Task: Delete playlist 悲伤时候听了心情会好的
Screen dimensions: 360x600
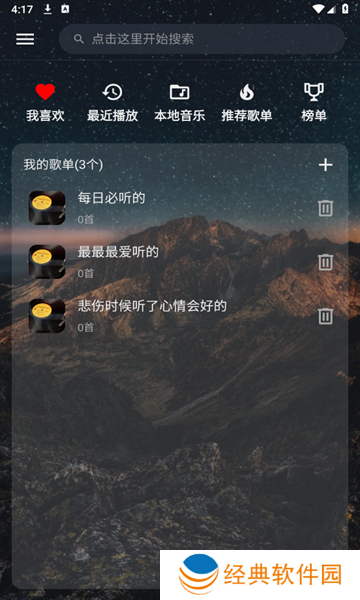Action: [326, 316]
